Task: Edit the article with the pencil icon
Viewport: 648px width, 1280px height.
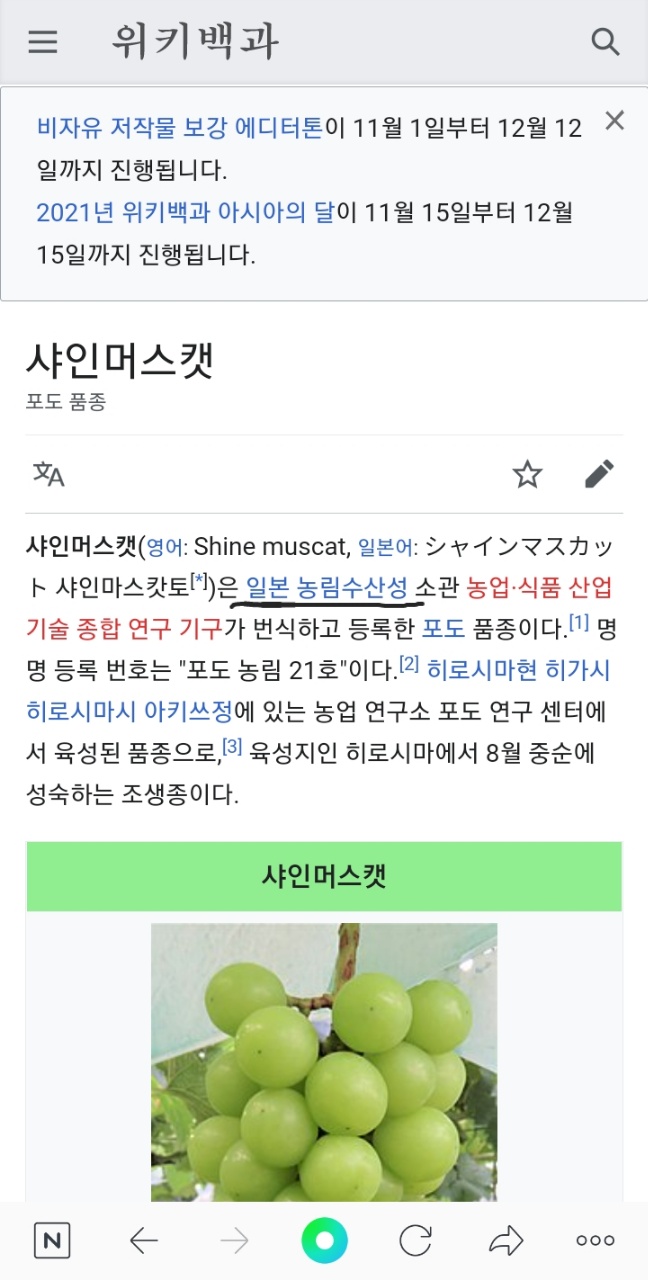Action: click(x=599, y=474)
